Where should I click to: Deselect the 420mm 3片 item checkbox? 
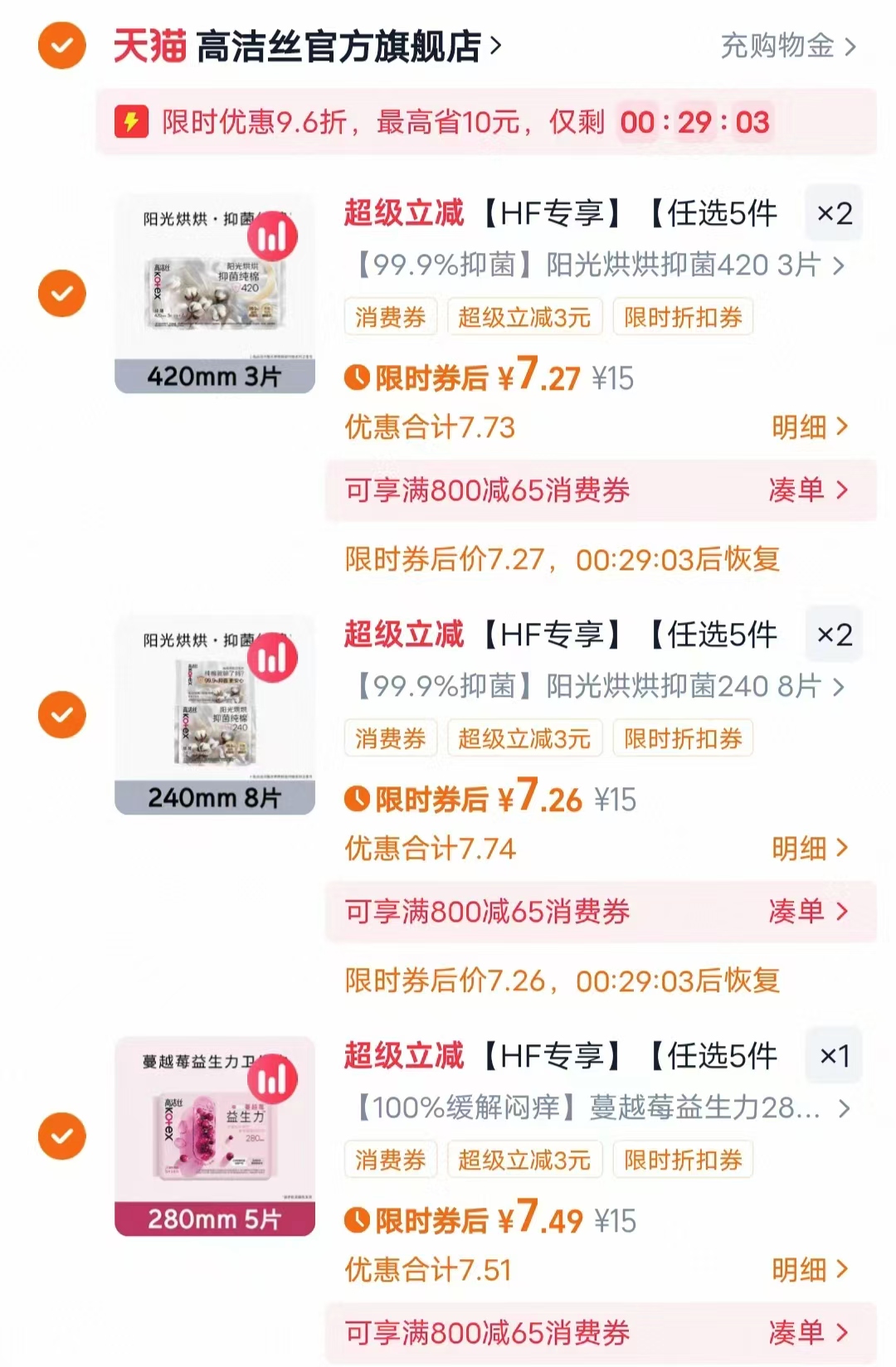coord(61,293)
